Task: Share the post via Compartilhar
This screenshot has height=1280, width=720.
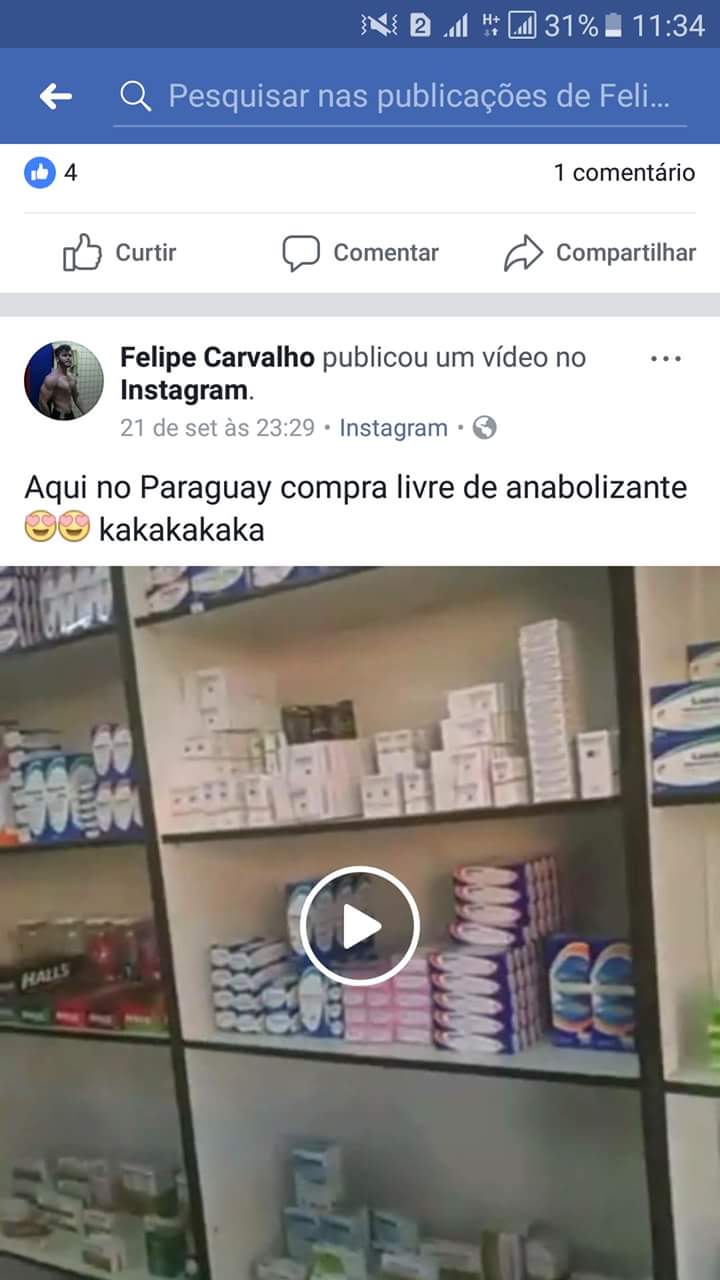Action: pyautogui.click(x=599, y=253)
